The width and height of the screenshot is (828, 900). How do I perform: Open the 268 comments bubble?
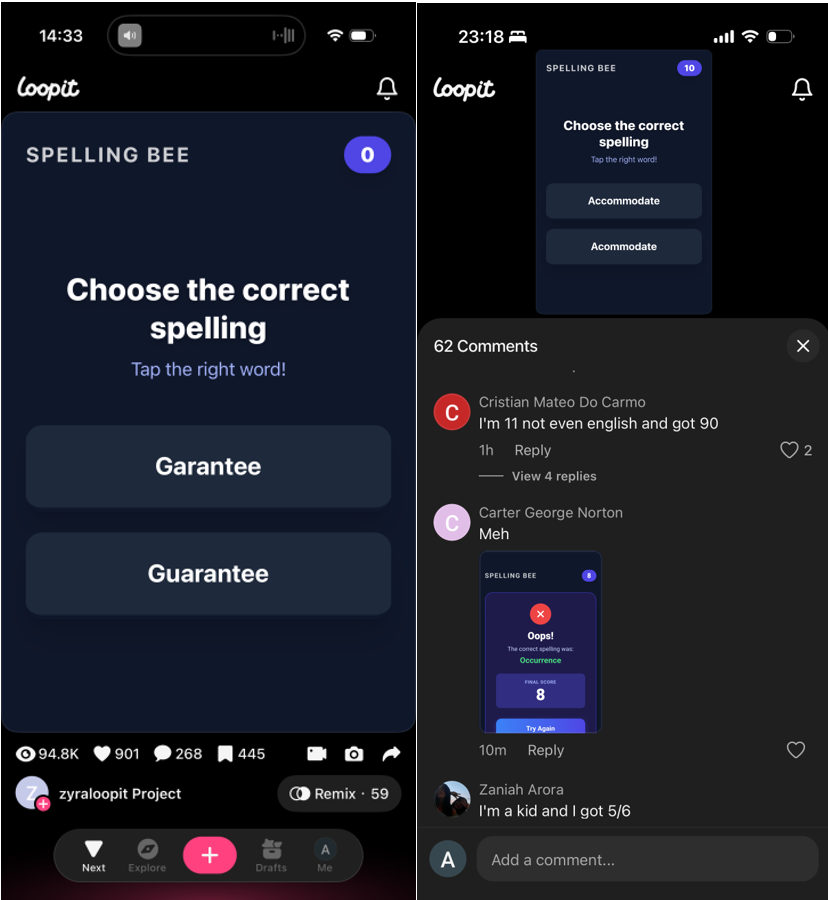162,754
